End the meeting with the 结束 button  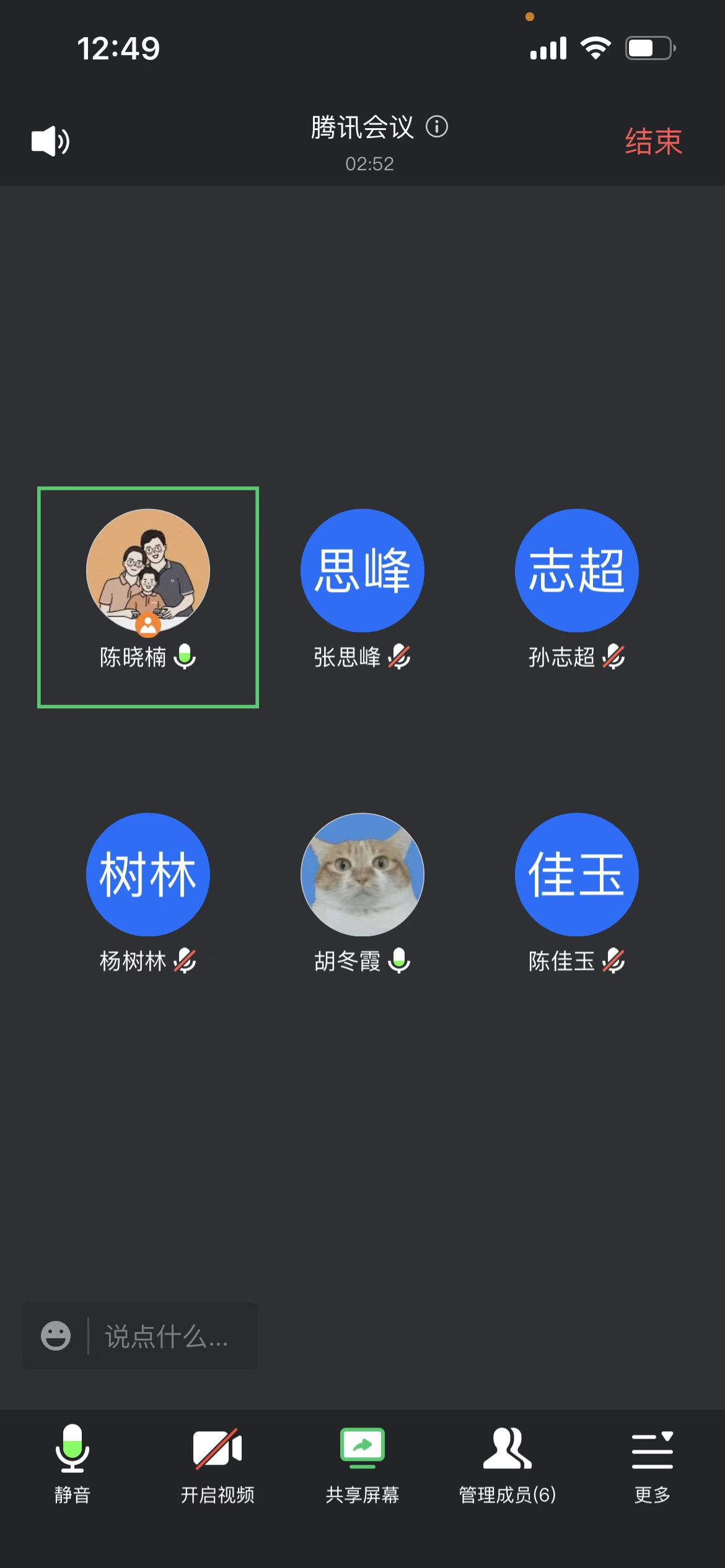pyautogui.click(x=653, y=142)
